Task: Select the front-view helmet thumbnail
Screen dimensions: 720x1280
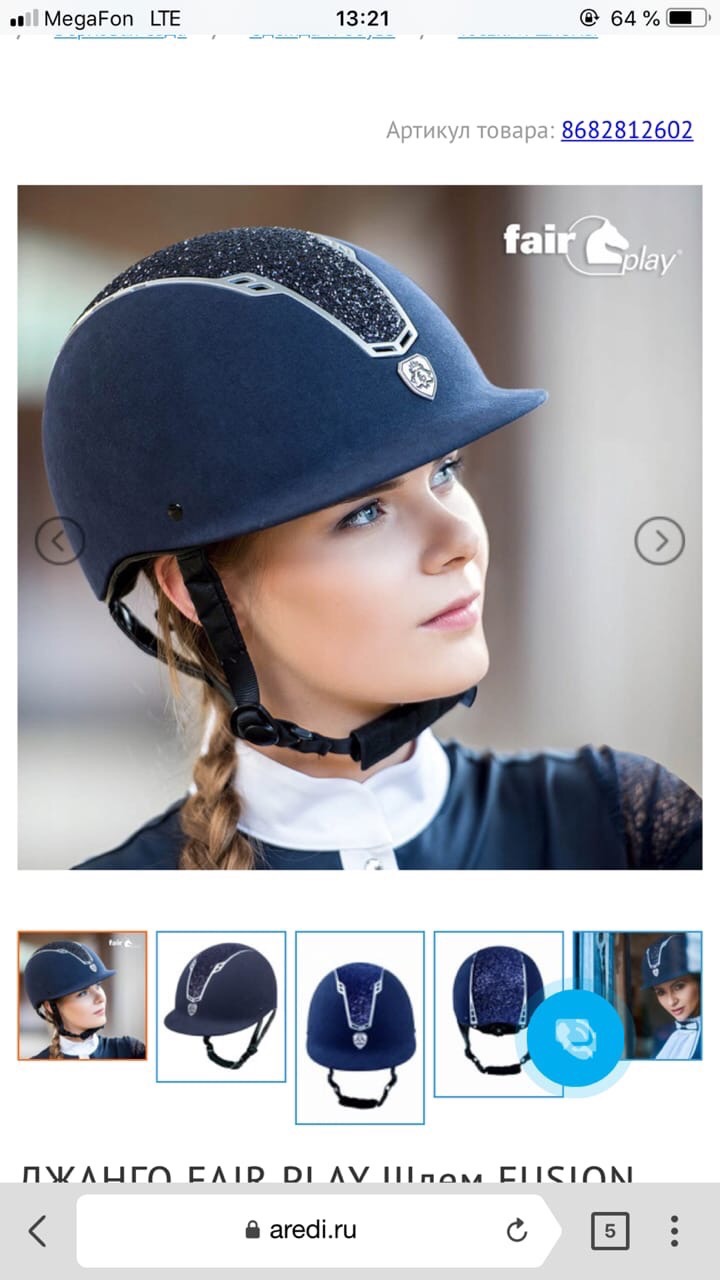Action: tap(360, 1027)
